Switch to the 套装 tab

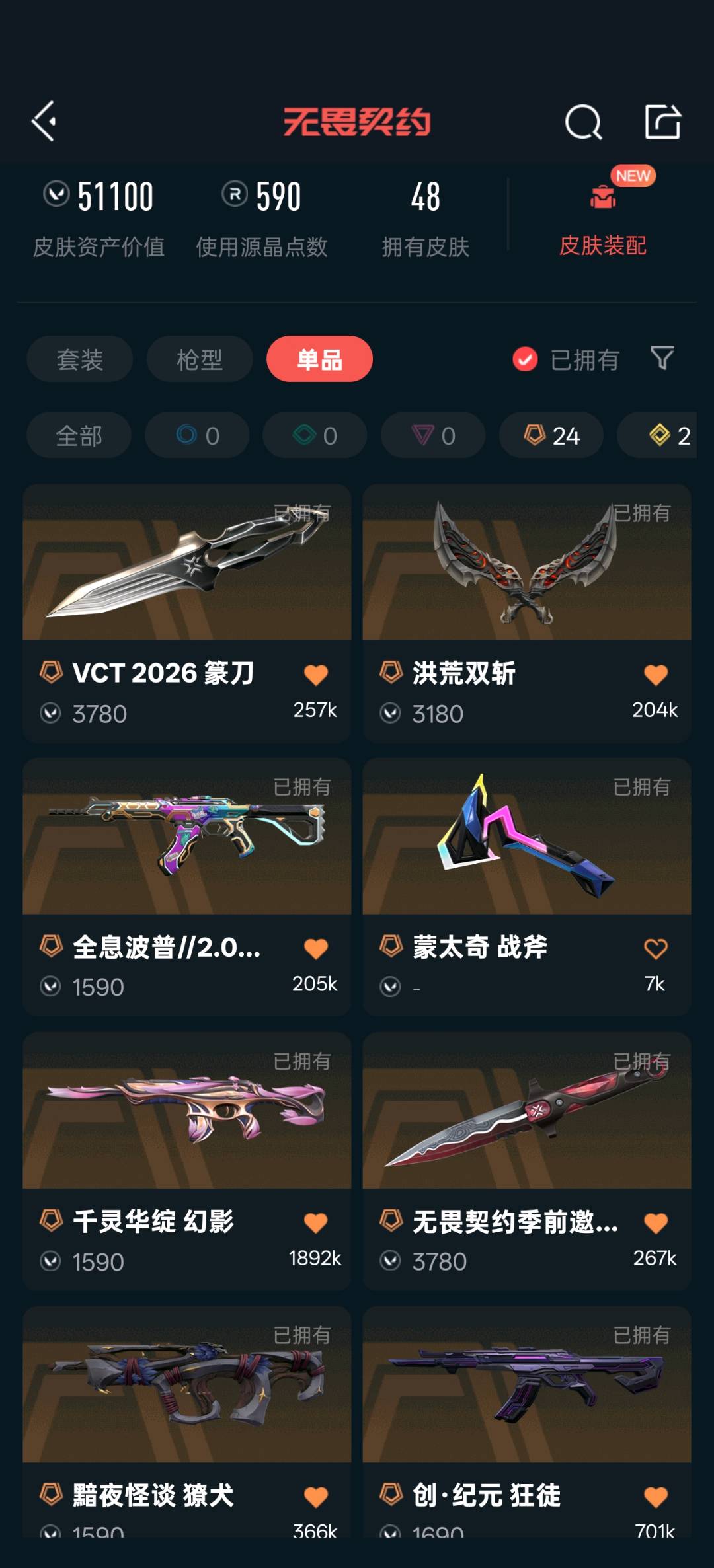pyautogui.click(x=79, y=359)
